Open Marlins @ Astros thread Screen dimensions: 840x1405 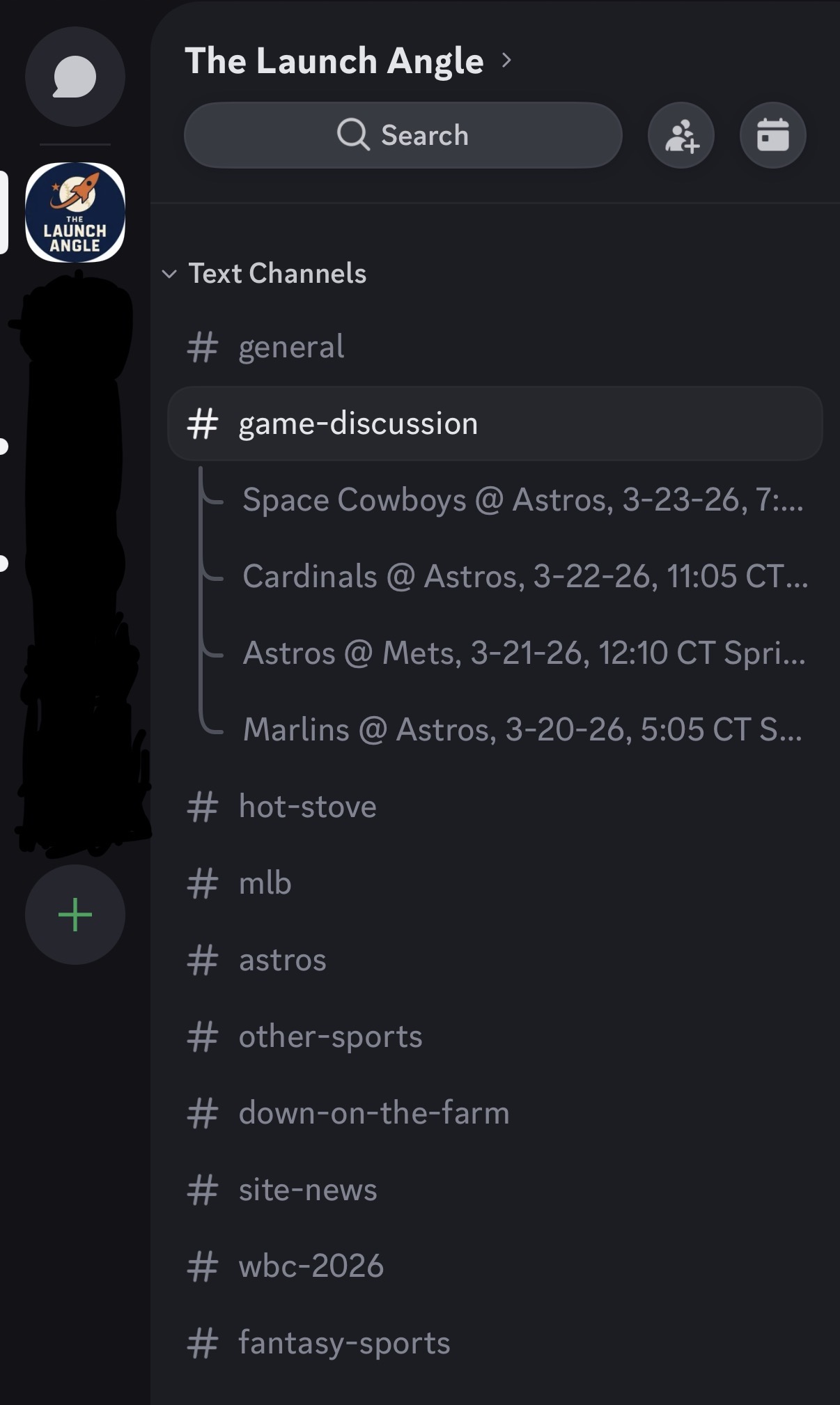pos(522,730)
